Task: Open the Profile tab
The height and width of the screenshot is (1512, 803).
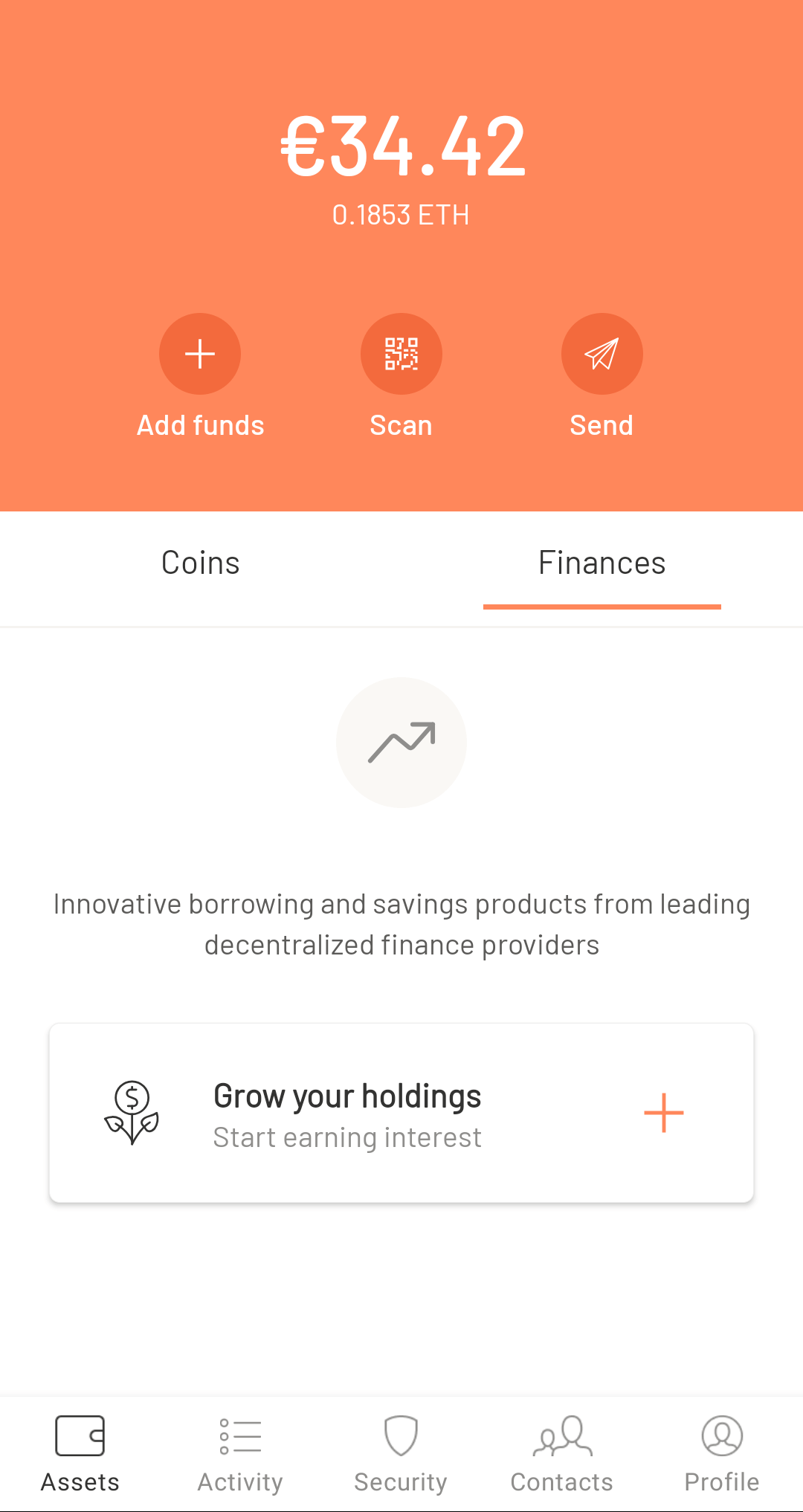Action: 721,1454
